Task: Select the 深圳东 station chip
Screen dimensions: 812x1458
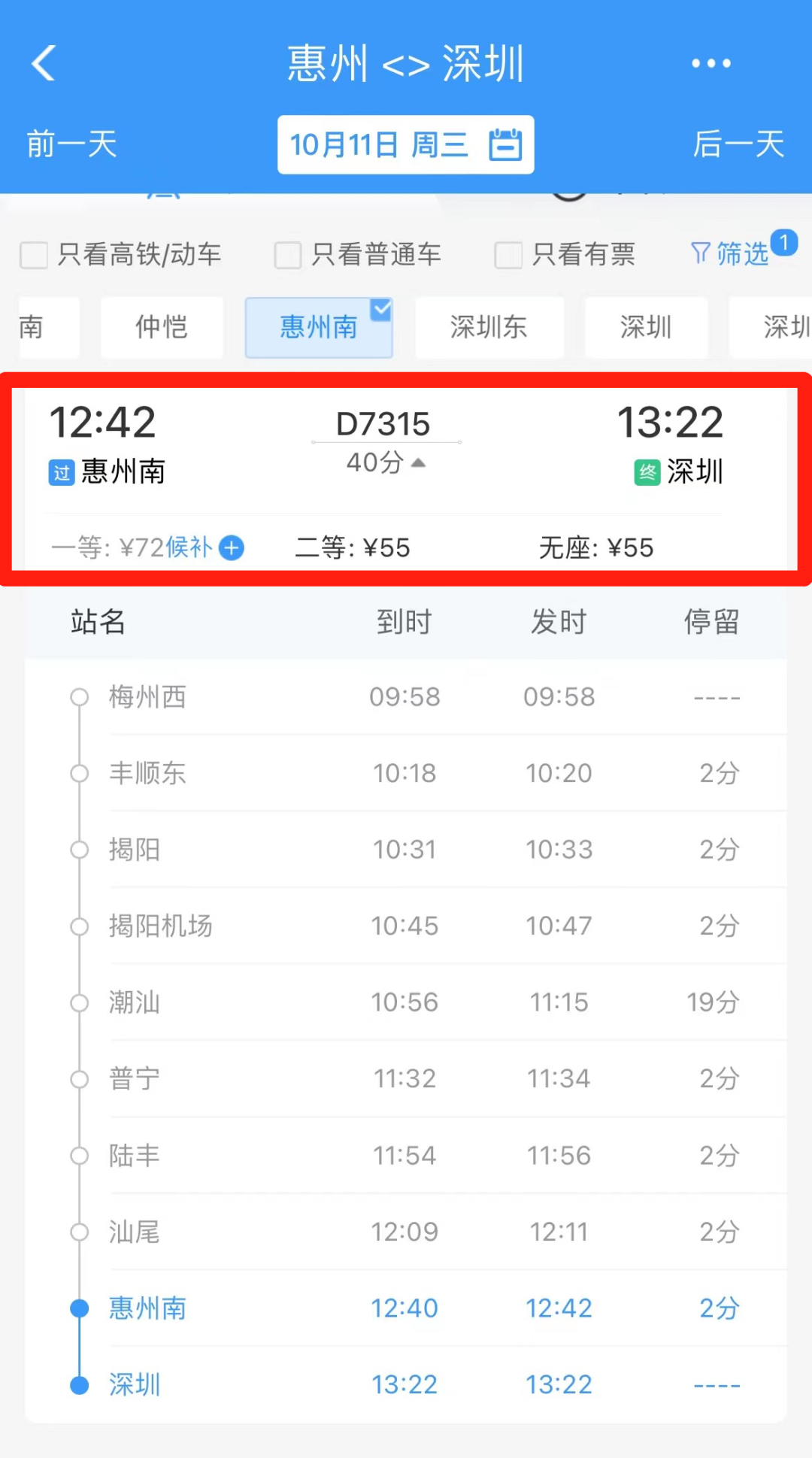Action: 489,327
